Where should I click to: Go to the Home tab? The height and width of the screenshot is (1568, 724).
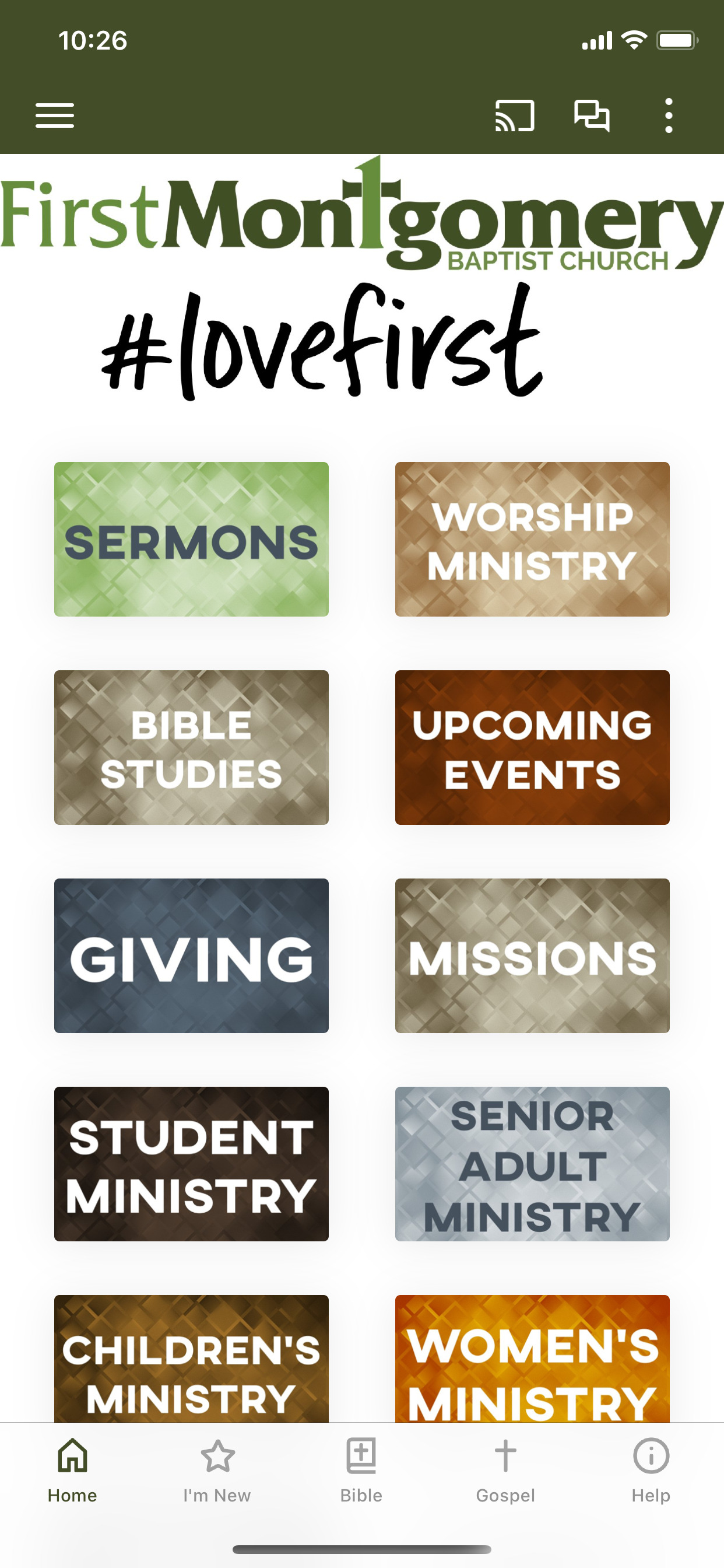(72, 1470)
